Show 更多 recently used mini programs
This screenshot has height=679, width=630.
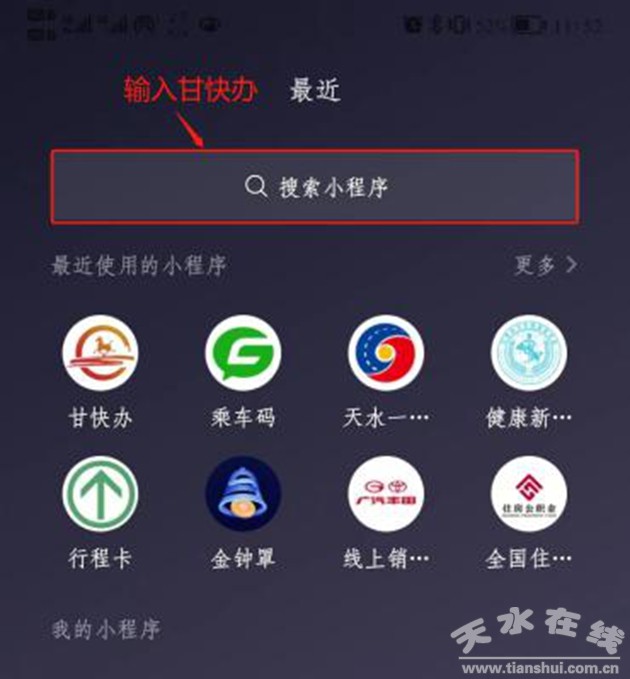point(546,265)
